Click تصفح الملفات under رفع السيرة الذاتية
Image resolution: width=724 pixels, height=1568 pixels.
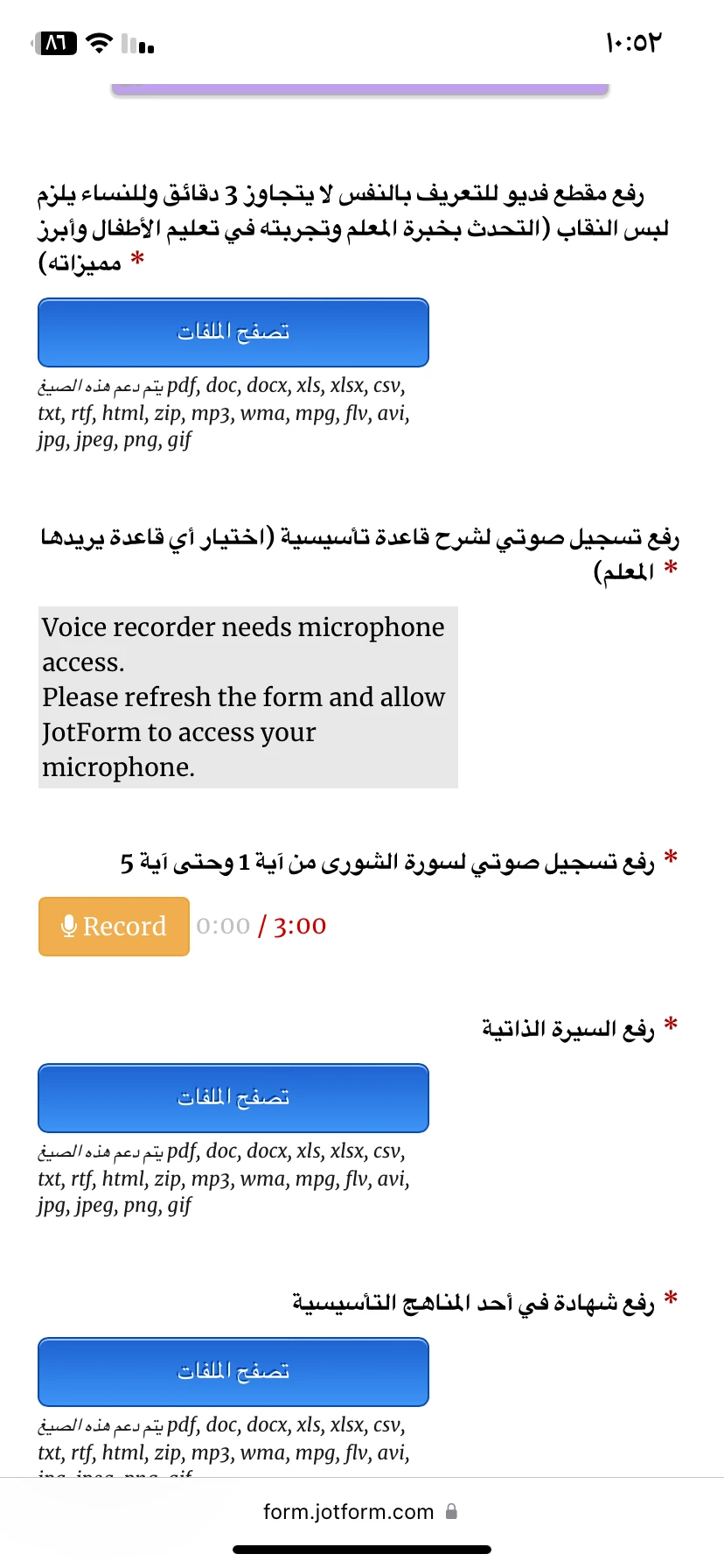click(x=233, y=1098)
